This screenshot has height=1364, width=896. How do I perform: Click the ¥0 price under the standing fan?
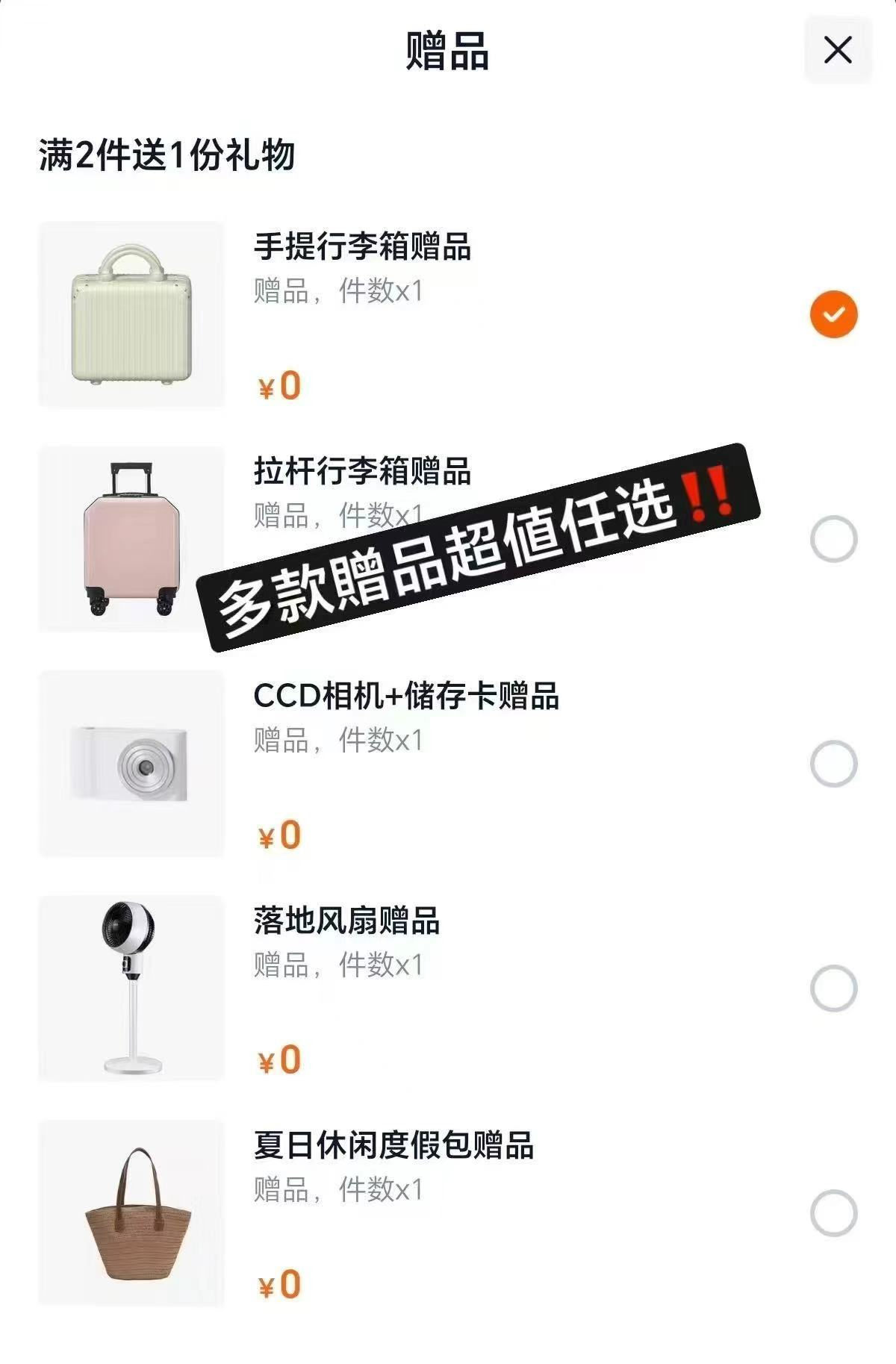click(x=278, y=1059)
